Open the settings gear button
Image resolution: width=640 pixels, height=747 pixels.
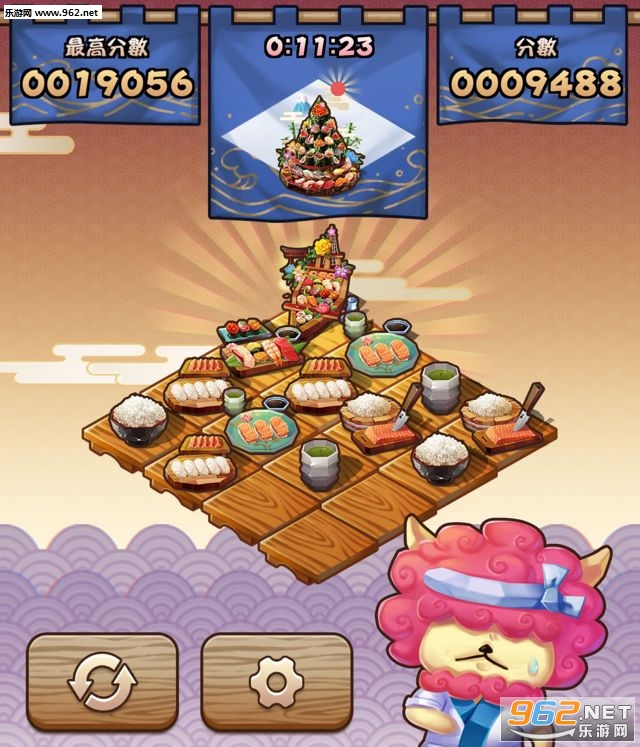pyautogui.click(x=276, y=681)
